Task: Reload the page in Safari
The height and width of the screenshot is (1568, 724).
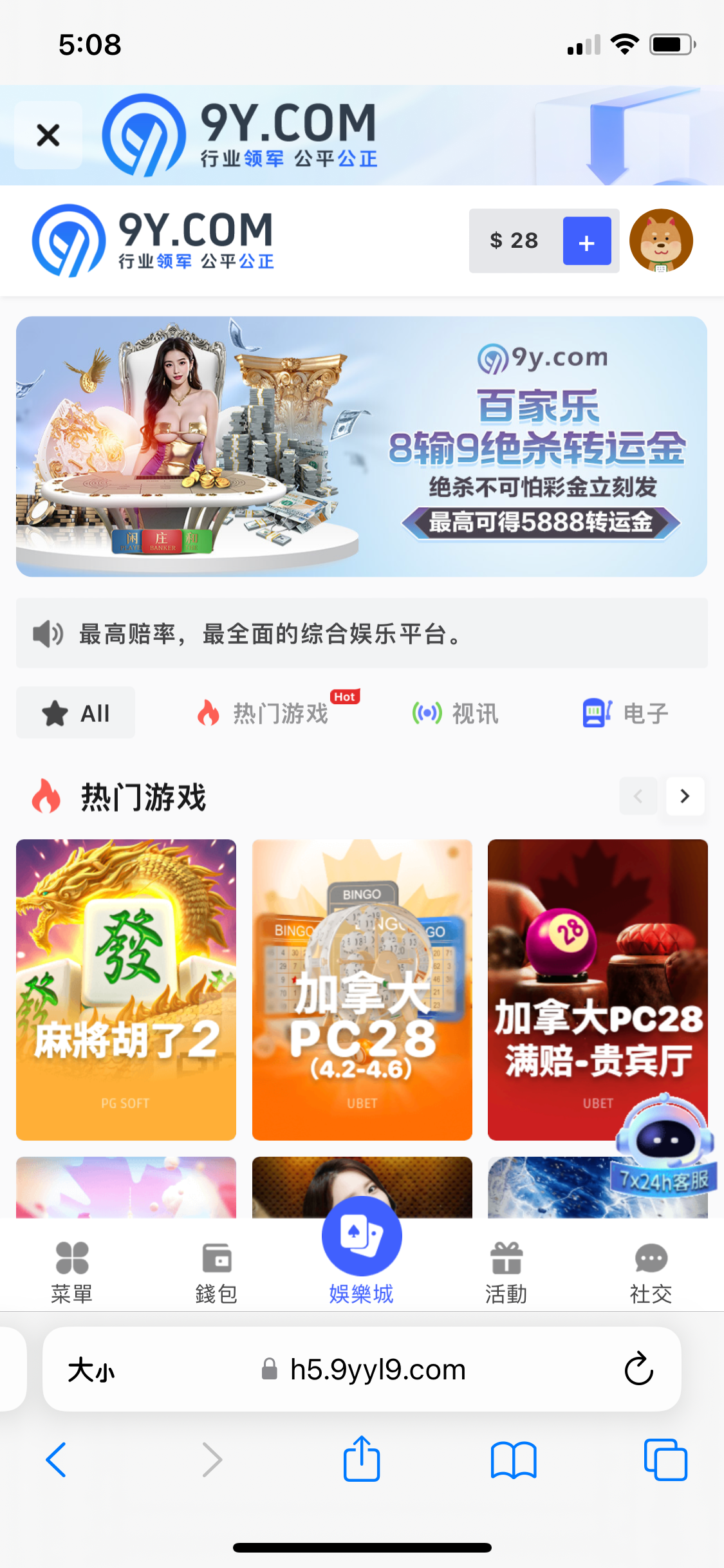Action: click(638, 1368)
